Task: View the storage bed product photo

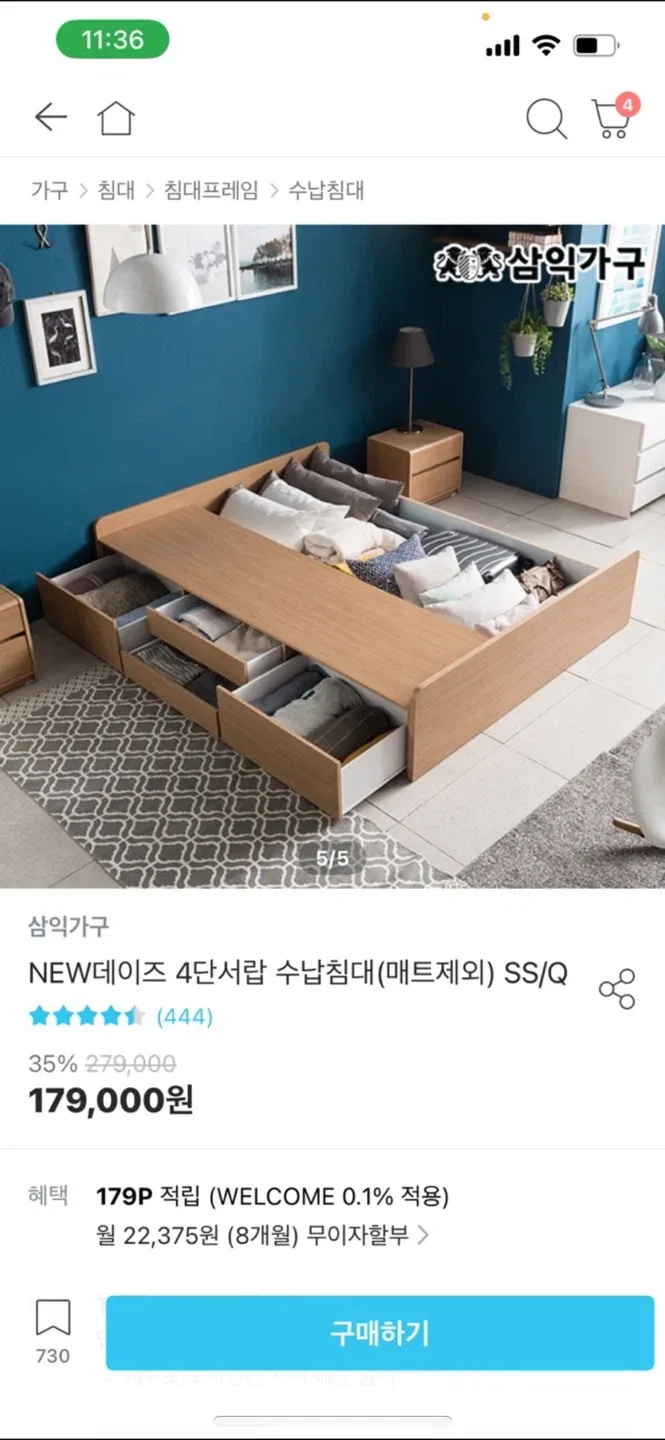Action: pyautogui.click(x=332, y=555)
